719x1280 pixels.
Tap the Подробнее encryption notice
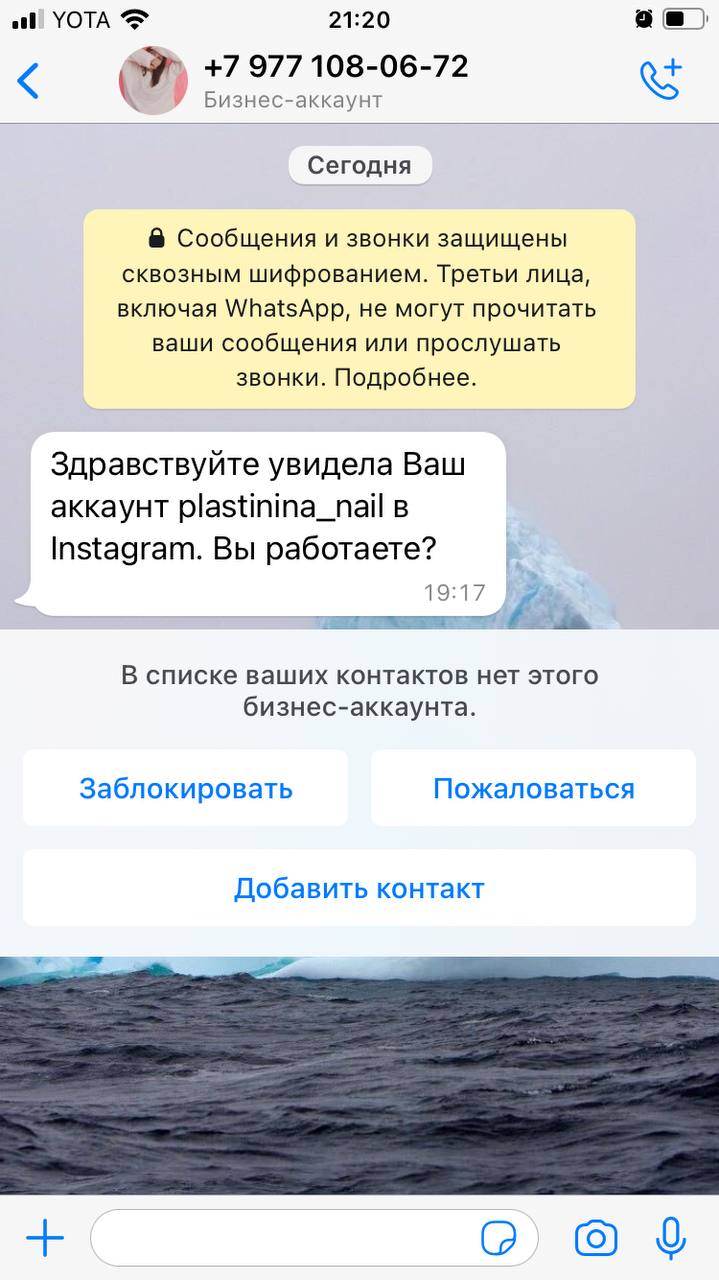click(x=359, y=309)
